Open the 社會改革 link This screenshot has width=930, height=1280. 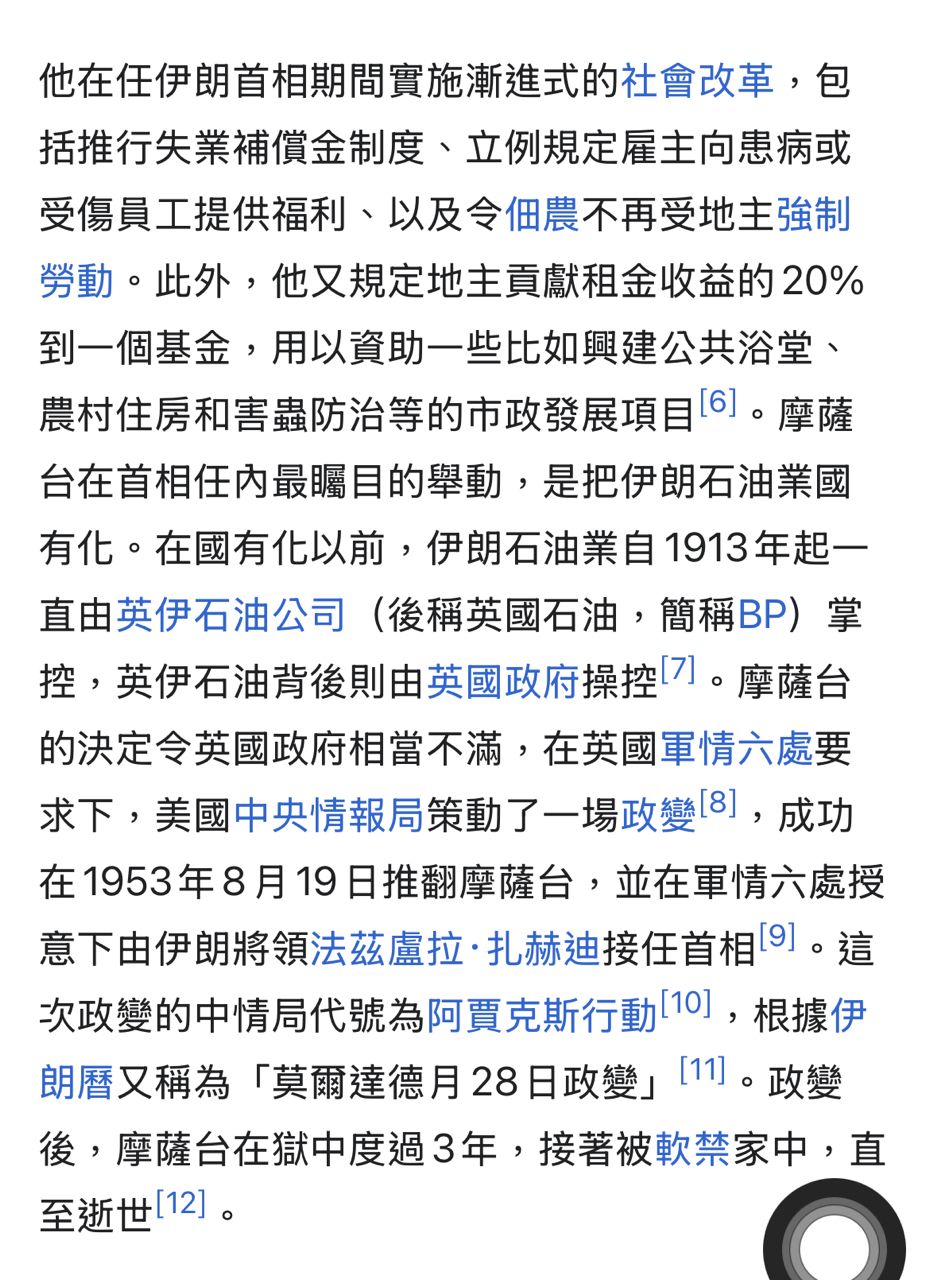click(x=697, y=81)
